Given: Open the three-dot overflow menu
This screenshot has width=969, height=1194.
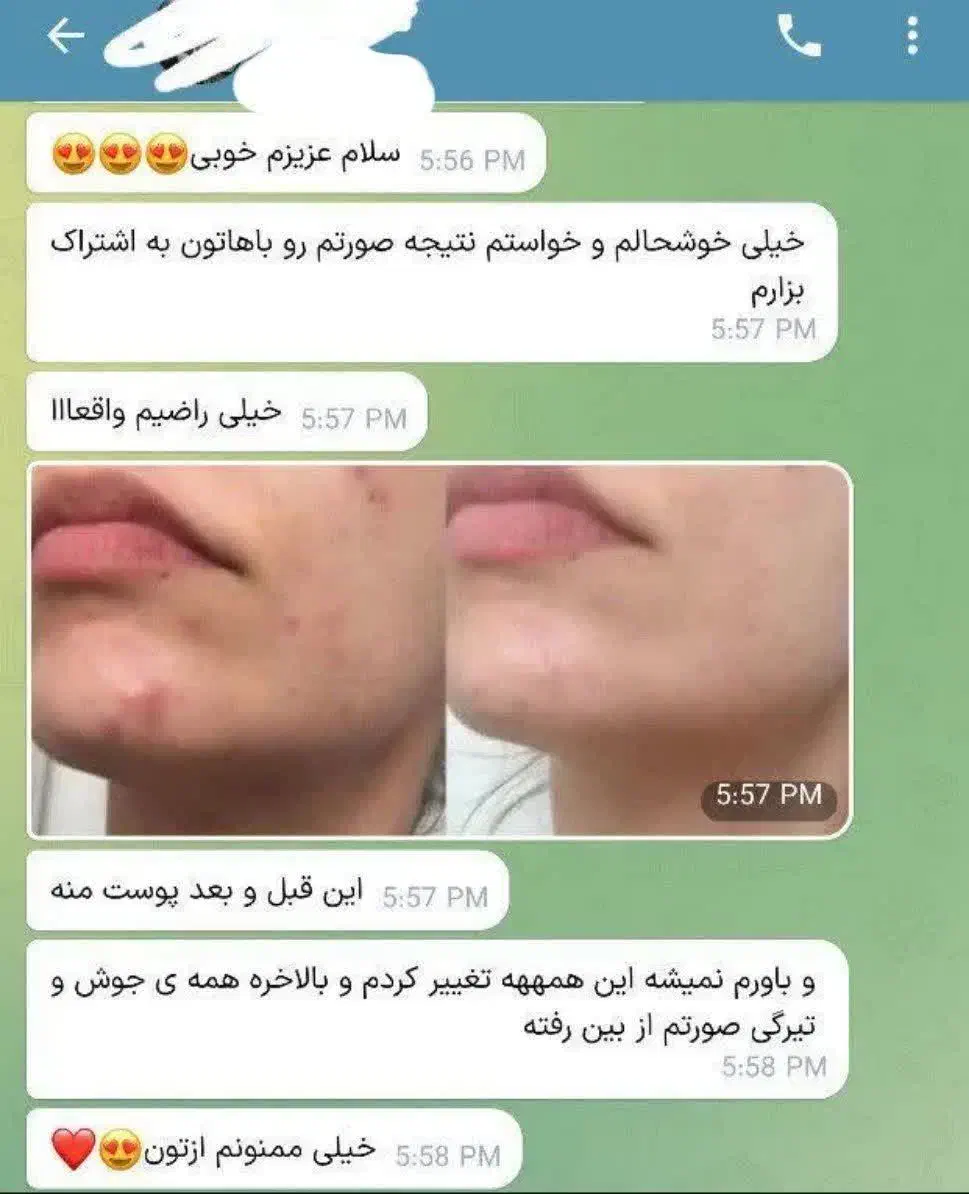Looking at the screenshot, I should click(910, 36).
